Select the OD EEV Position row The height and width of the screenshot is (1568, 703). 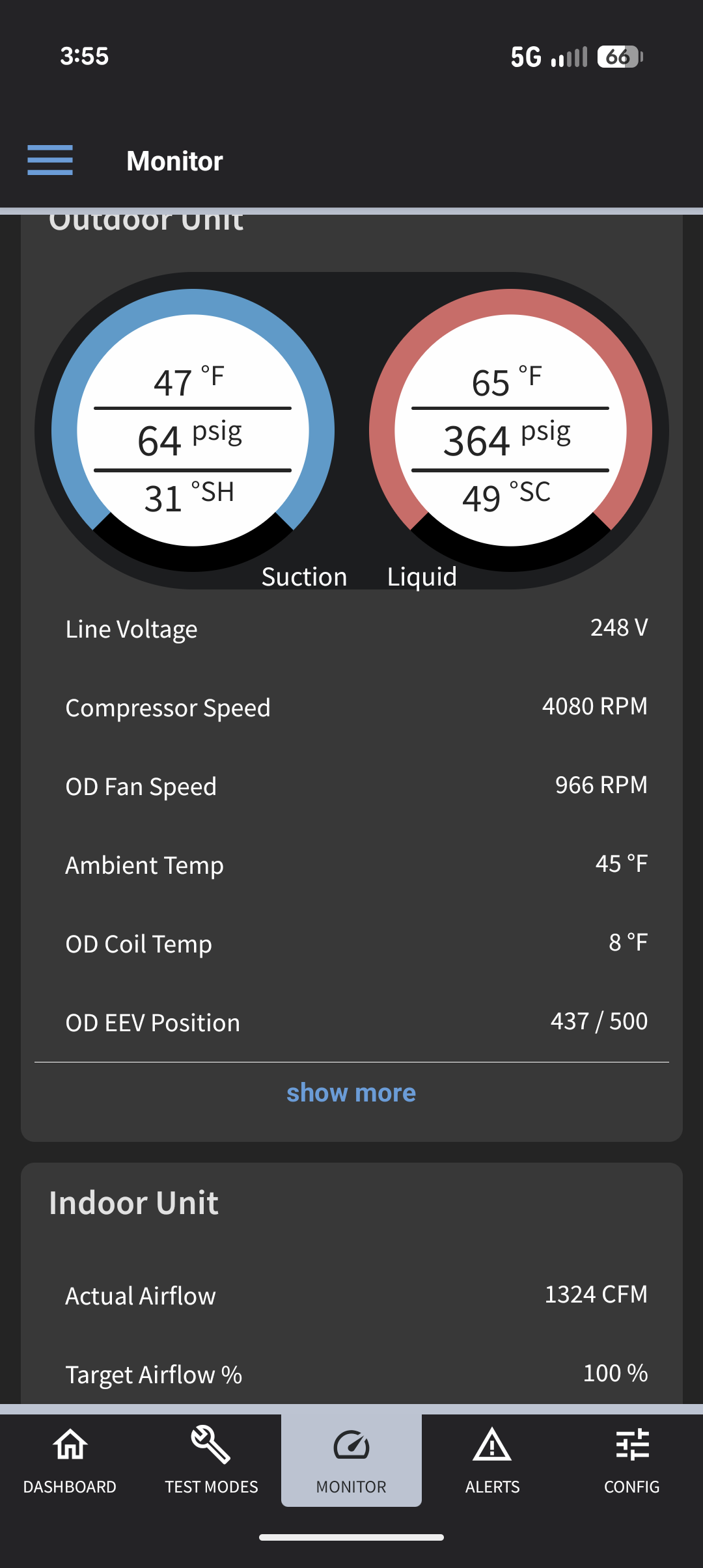pyautogui.click(x=351, y=1021)
